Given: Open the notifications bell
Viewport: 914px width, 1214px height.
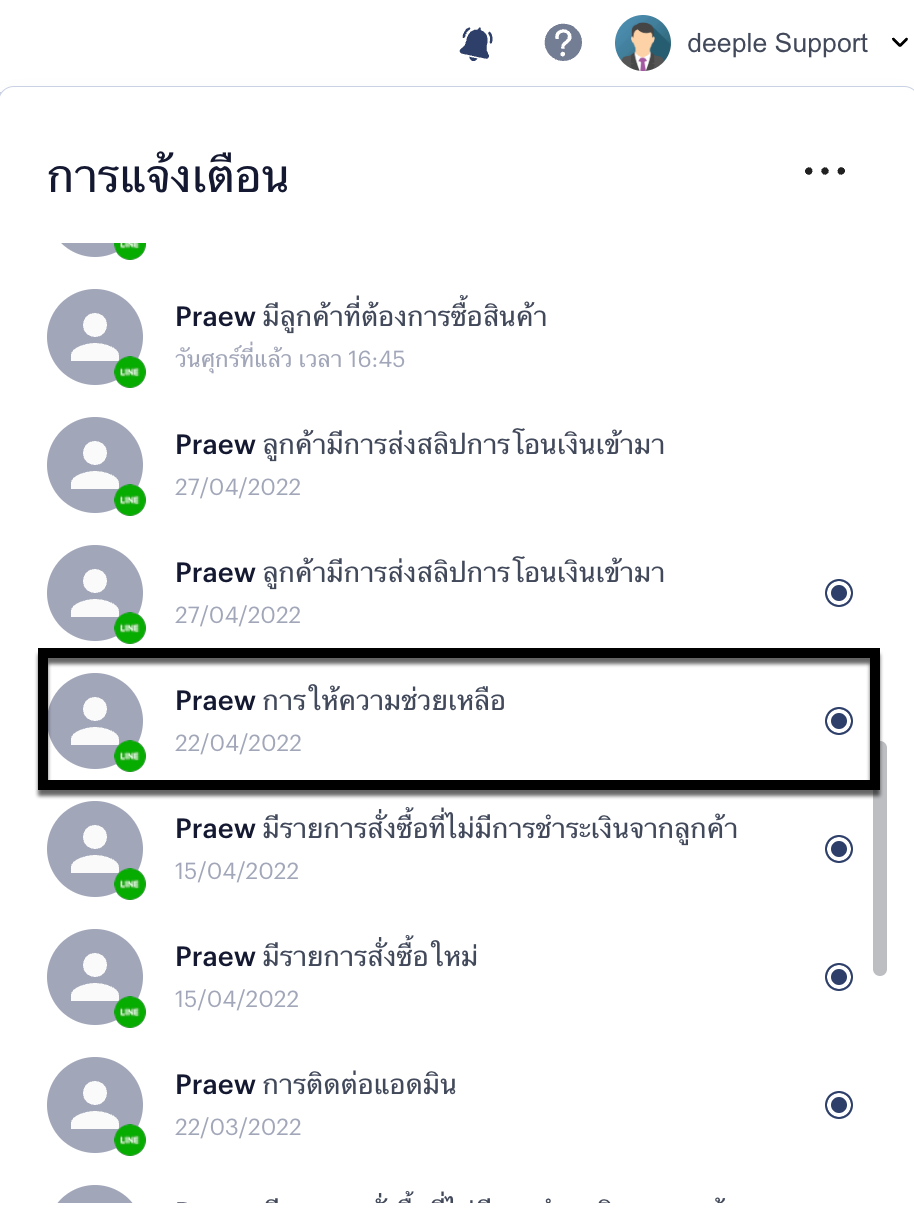Looking at the screenshot, I should tap(476, 43).
